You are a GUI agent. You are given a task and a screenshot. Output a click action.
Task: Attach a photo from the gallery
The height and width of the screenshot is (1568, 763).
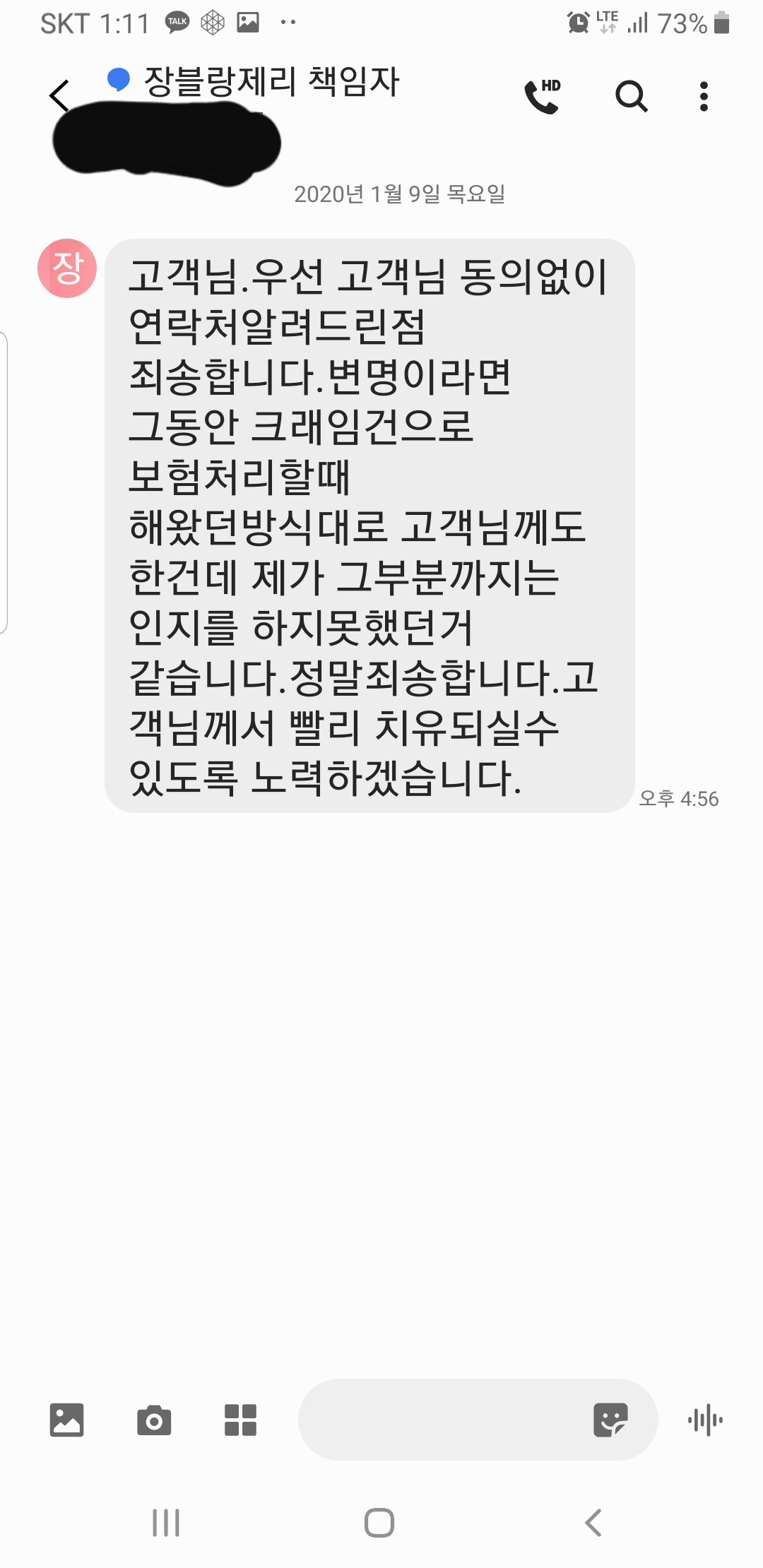67,1420
